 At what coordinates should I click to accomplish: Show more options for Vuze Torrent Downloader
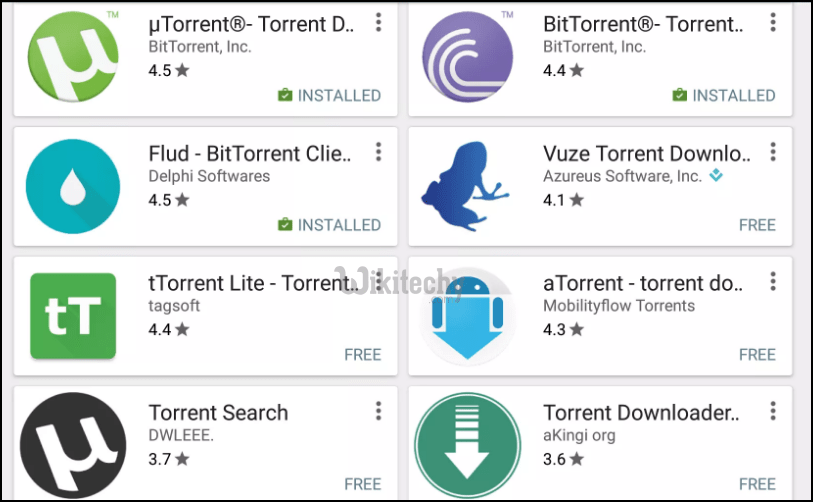pyautogui.click(x=773, y=152)
